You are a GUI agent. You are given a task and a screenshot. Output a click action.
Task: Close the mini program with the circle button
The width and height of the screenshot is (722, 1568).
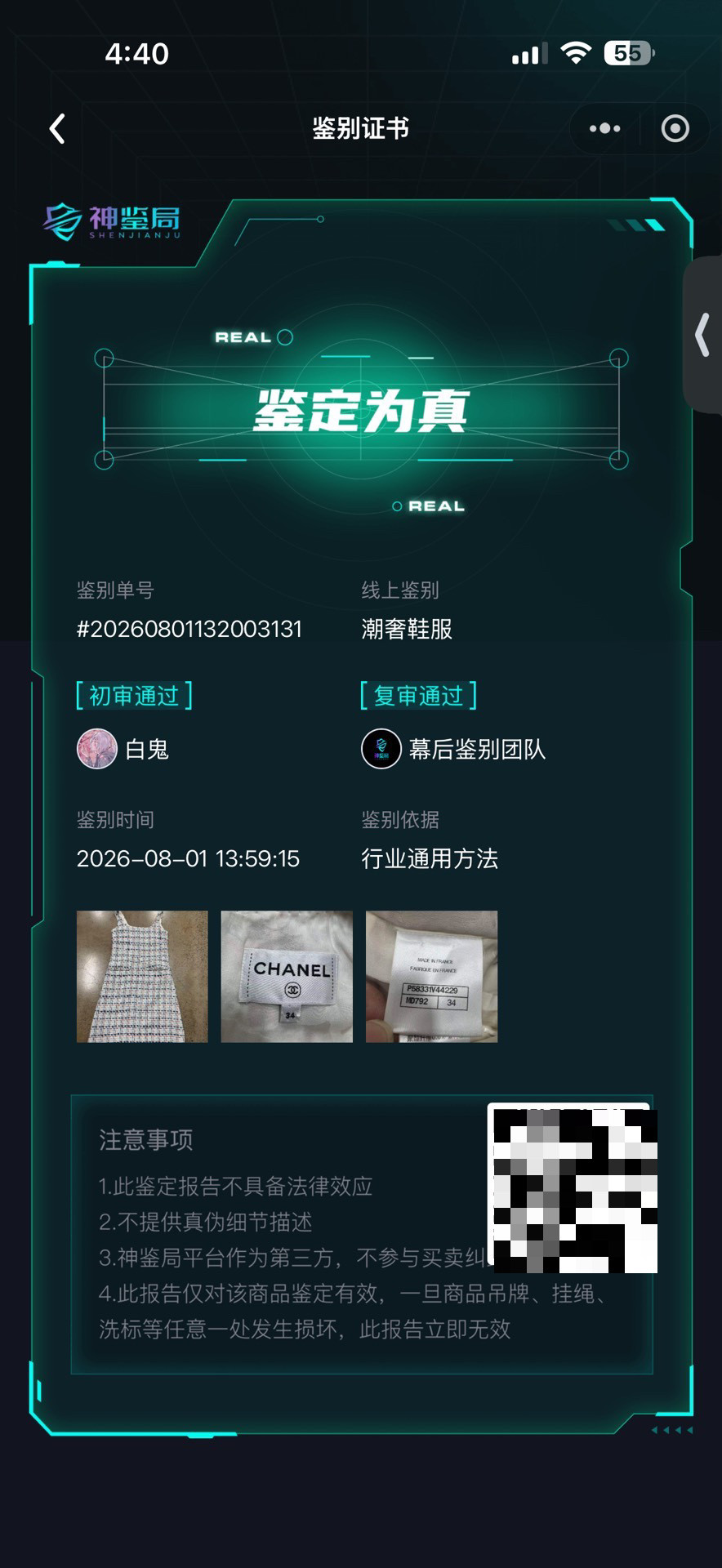[x=675, y=128]
